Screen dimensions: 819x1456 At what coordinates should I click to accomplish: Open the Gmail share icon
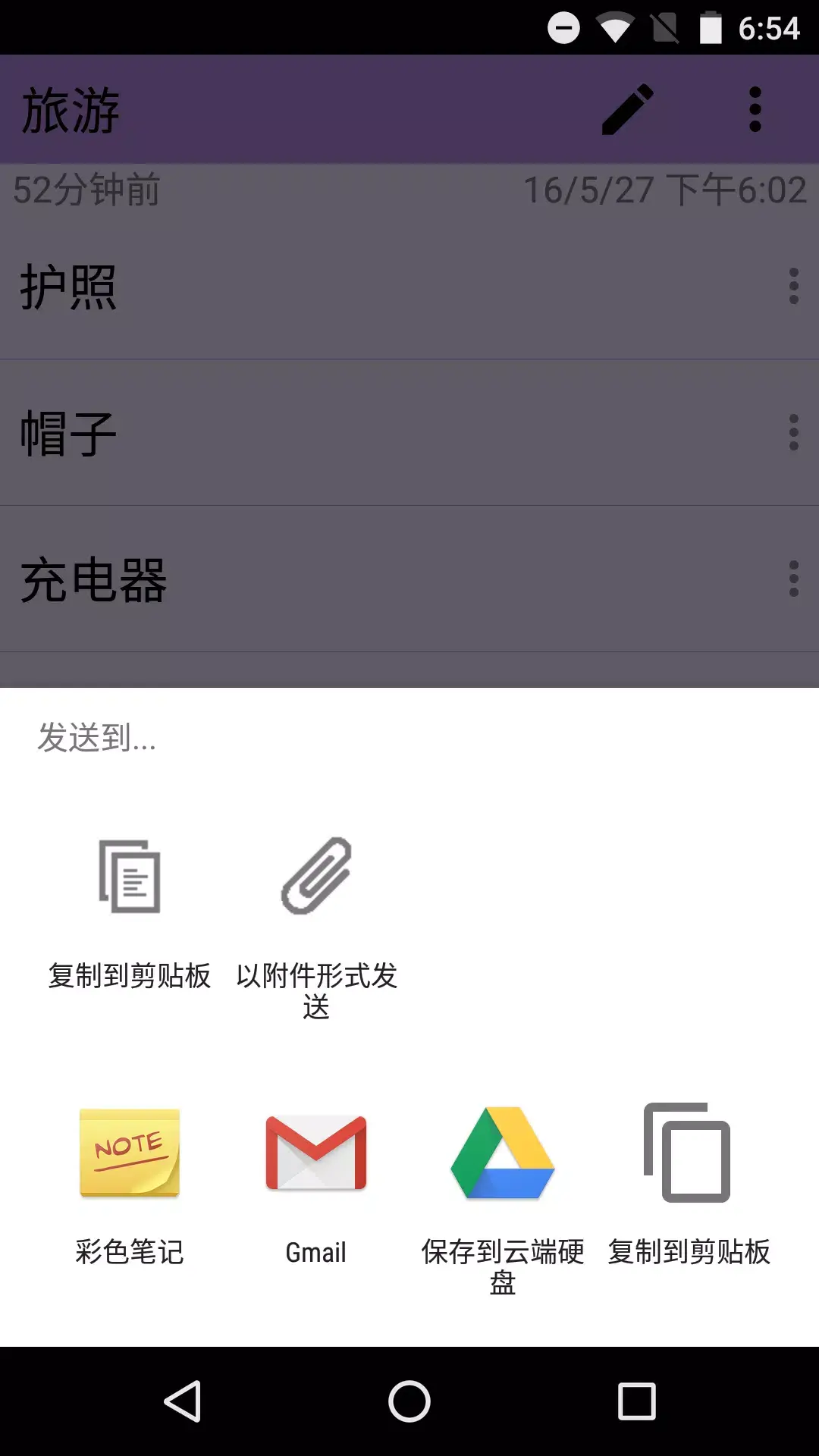(x=316, y=1153)
